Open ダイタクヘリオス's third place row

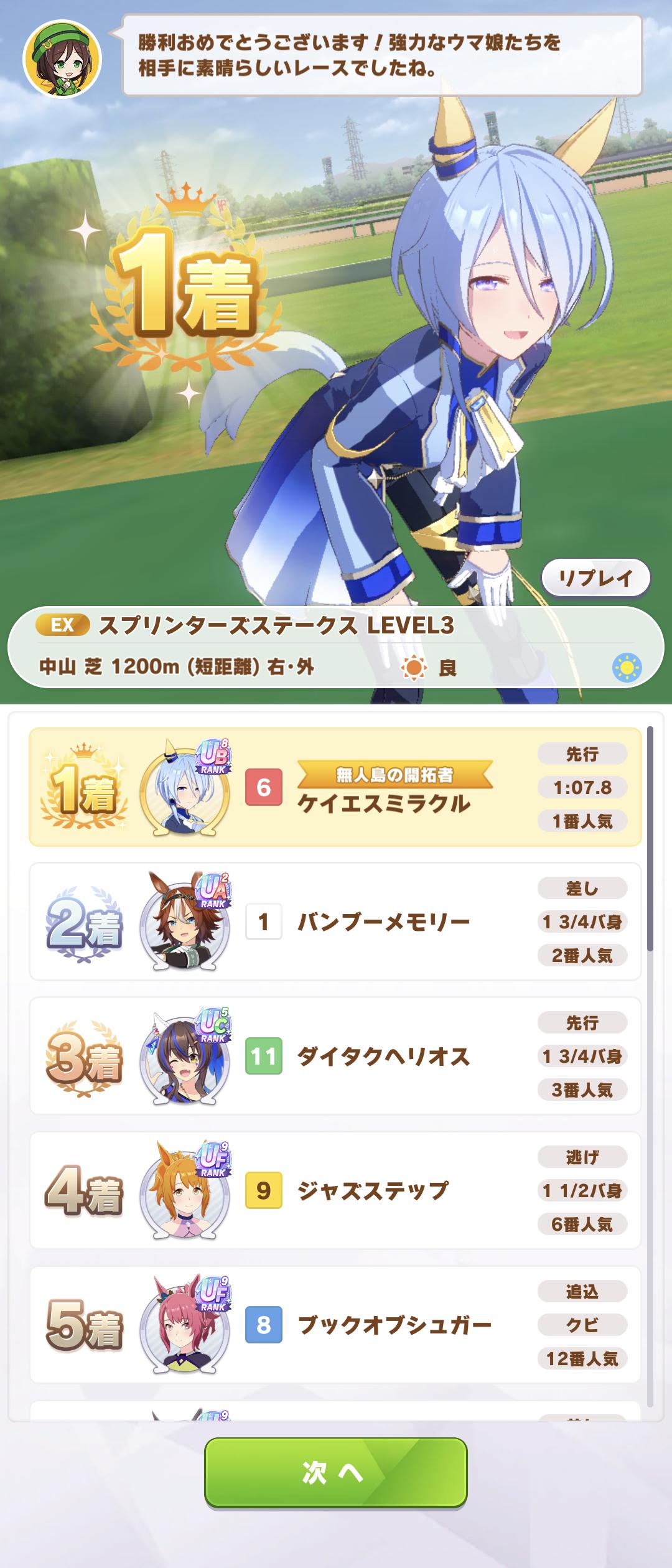click(335, 1056)
